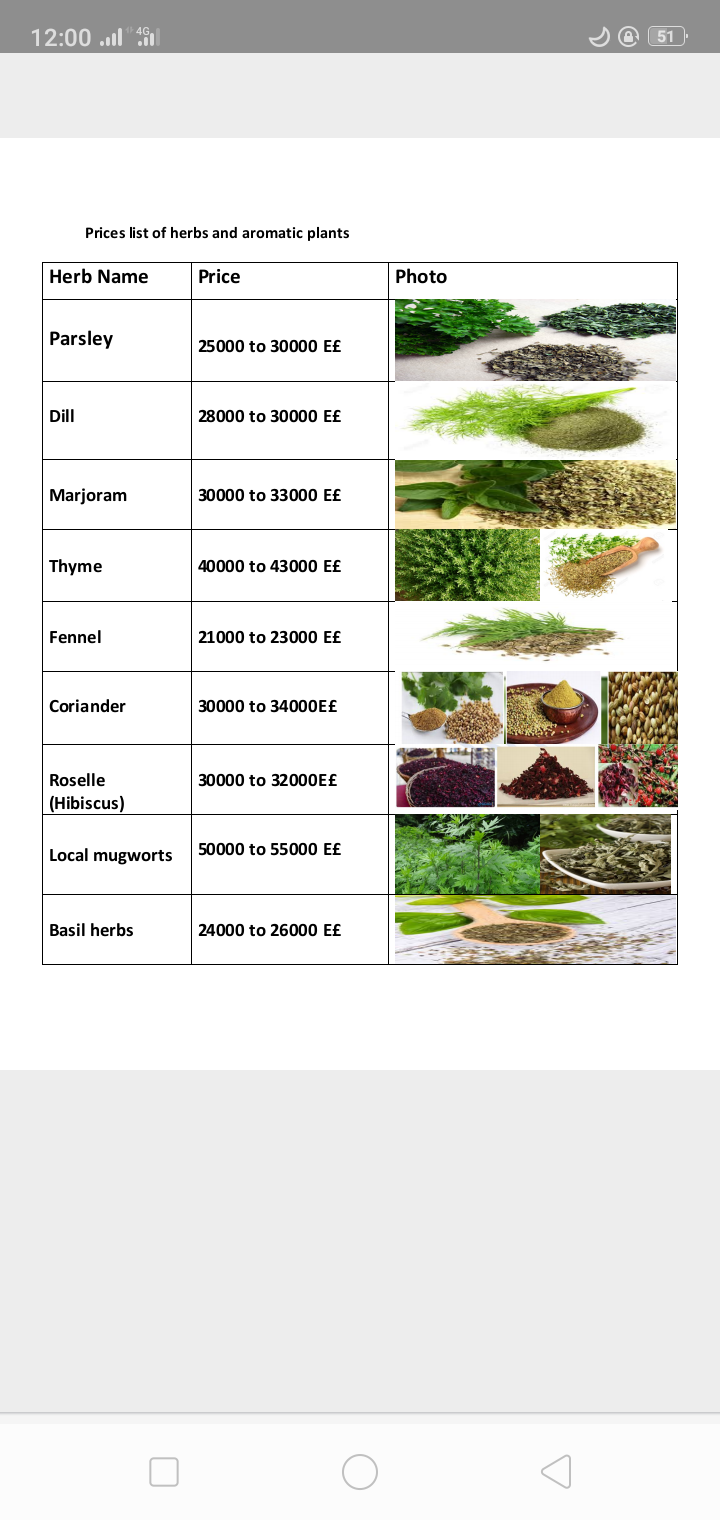Tap the system back button
The width and height of the screenshot is (720, 1520).
click(x=556, y=1471)
